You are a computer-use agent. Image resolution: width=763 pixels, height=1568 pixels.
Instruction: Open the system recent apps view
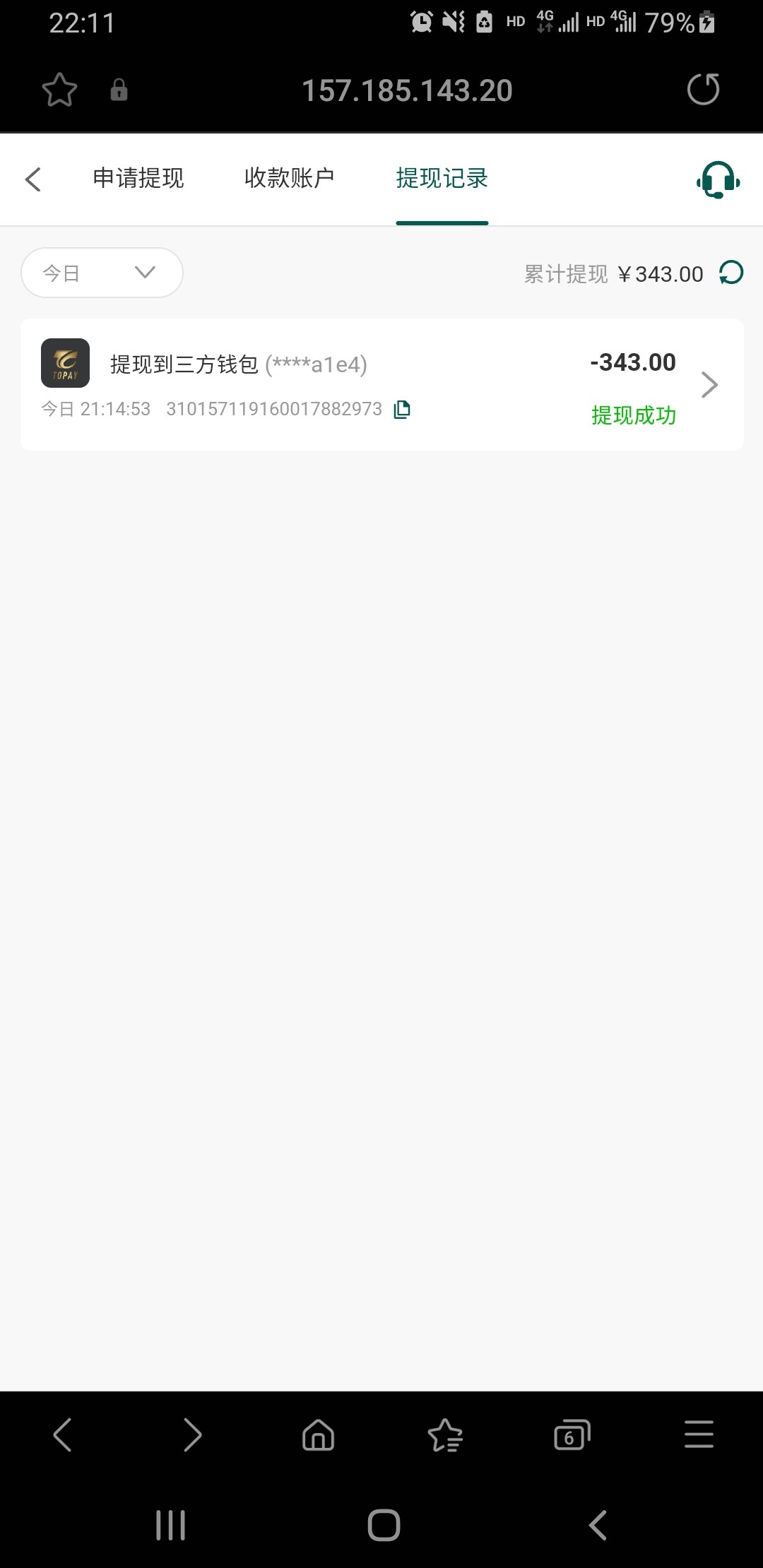[170, 1525]
